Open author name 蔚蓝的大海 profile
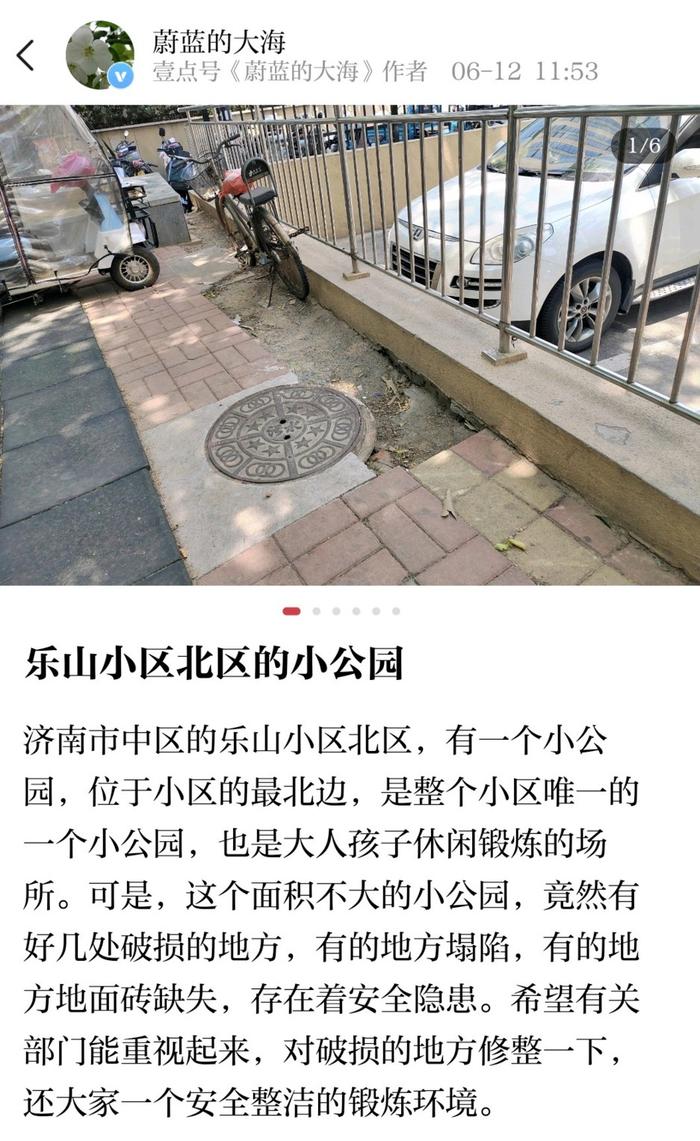Screen dimensions: 700x1141 218,41
